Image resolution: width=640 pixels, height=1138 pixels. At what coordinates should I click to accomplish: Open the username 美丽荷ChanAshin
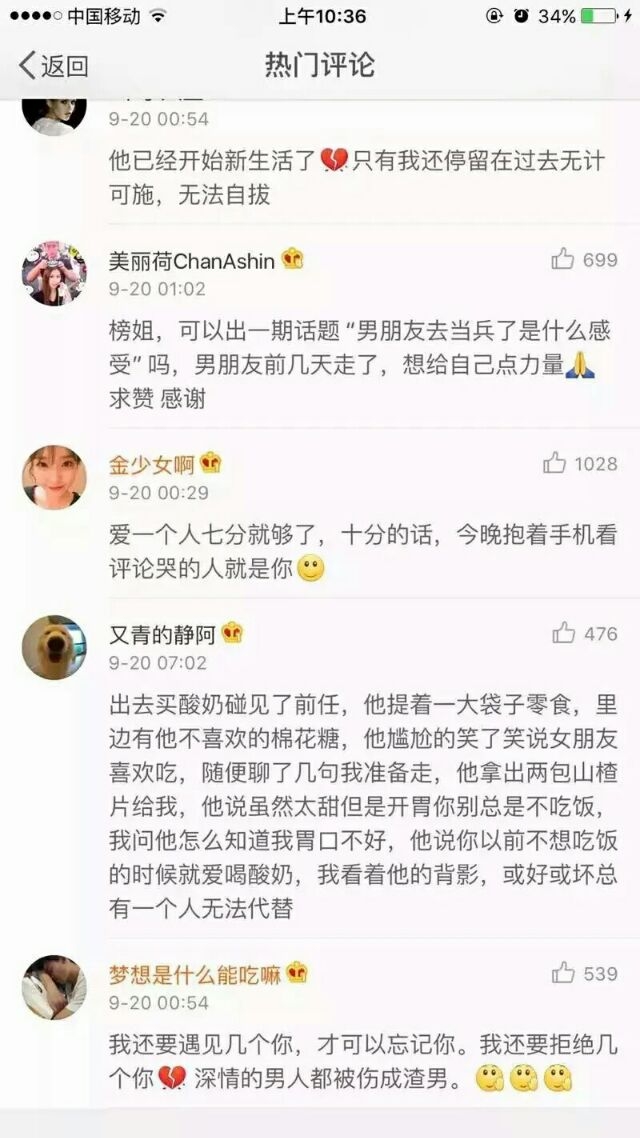(192, 260)
